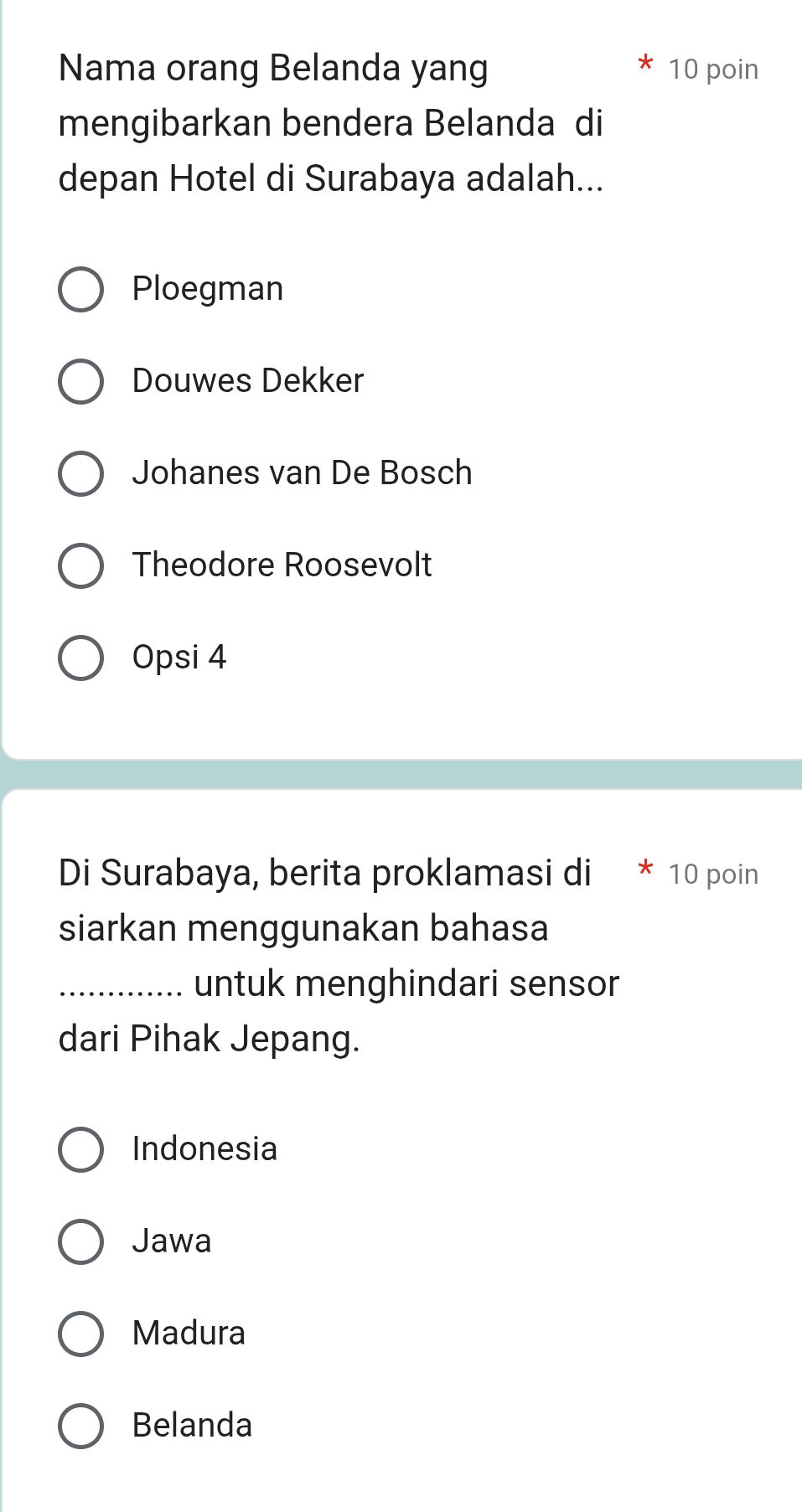Click the 10 poin label of the second question
Image resolution: width=802 pixels, height=1512 pixels.
(714, 874)
